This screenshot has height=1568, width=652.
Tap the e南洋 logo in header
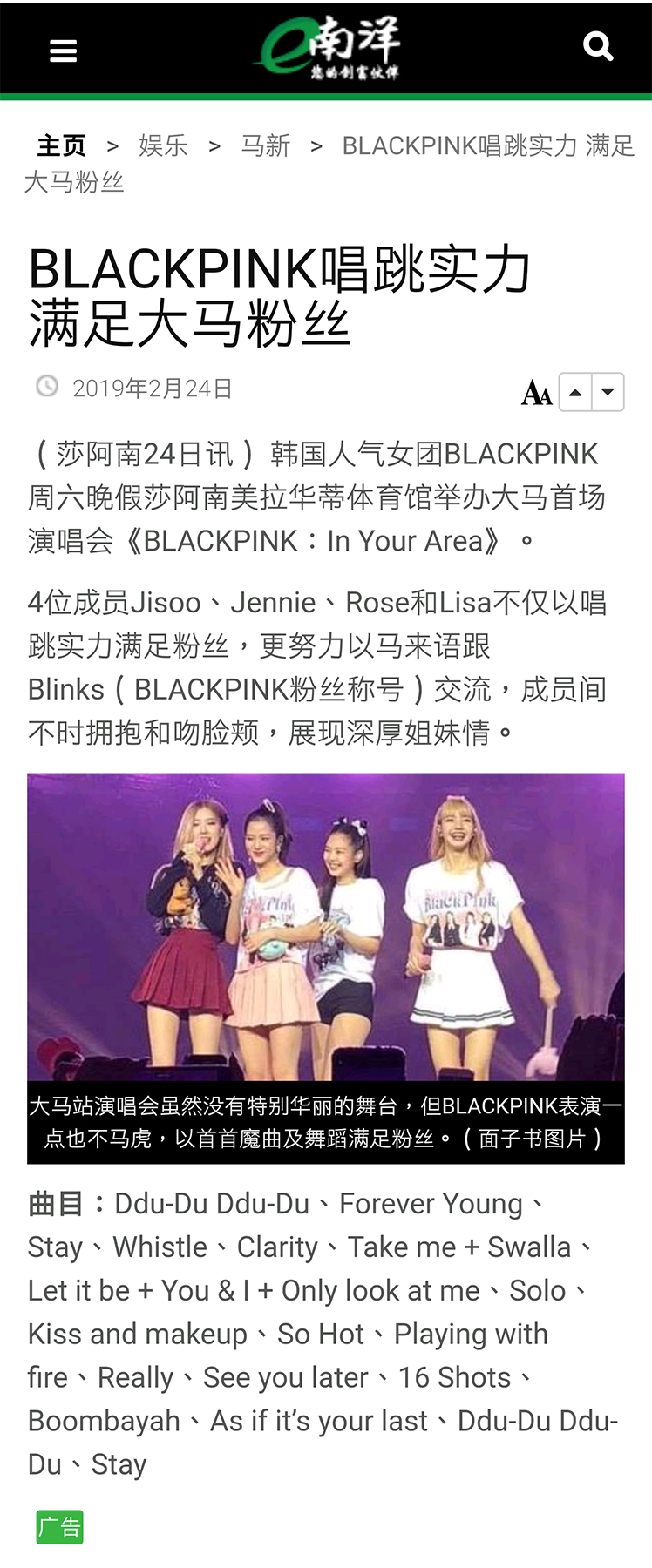tap(326, 48)
